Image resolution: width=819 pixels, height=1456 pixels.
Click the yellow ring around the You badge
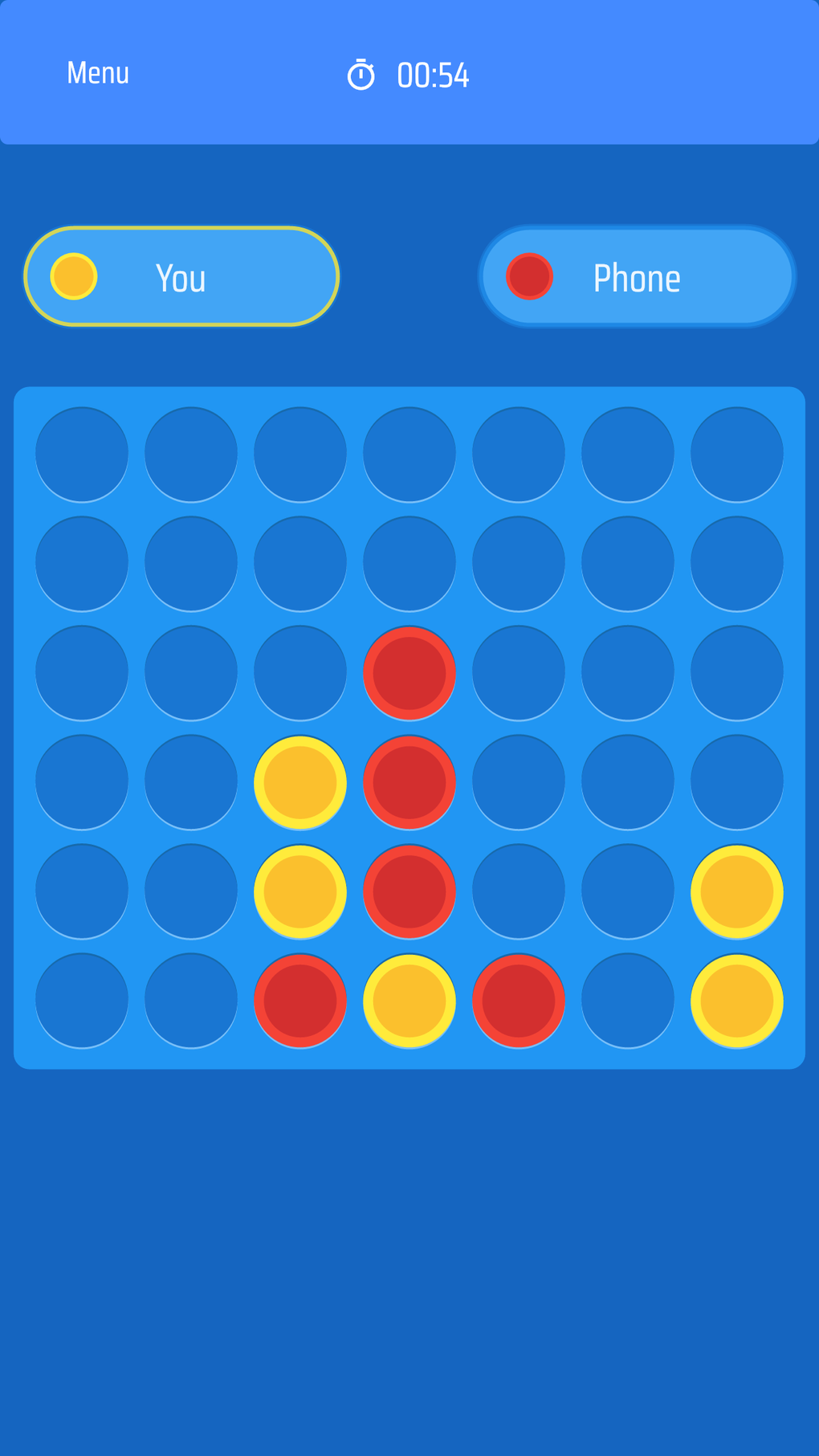[181, 231]
